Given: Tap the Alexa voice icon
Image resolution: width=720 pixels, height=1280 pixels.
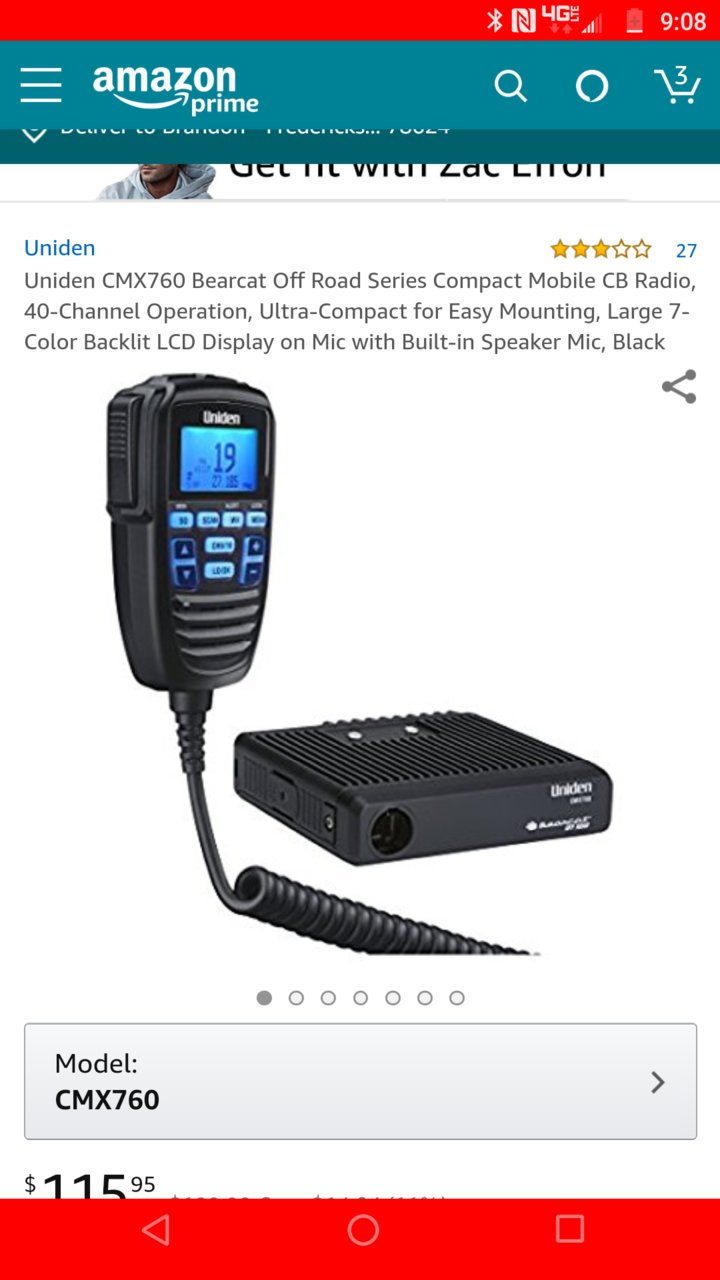Looking at the screenshot, I should tap(592, 87).
